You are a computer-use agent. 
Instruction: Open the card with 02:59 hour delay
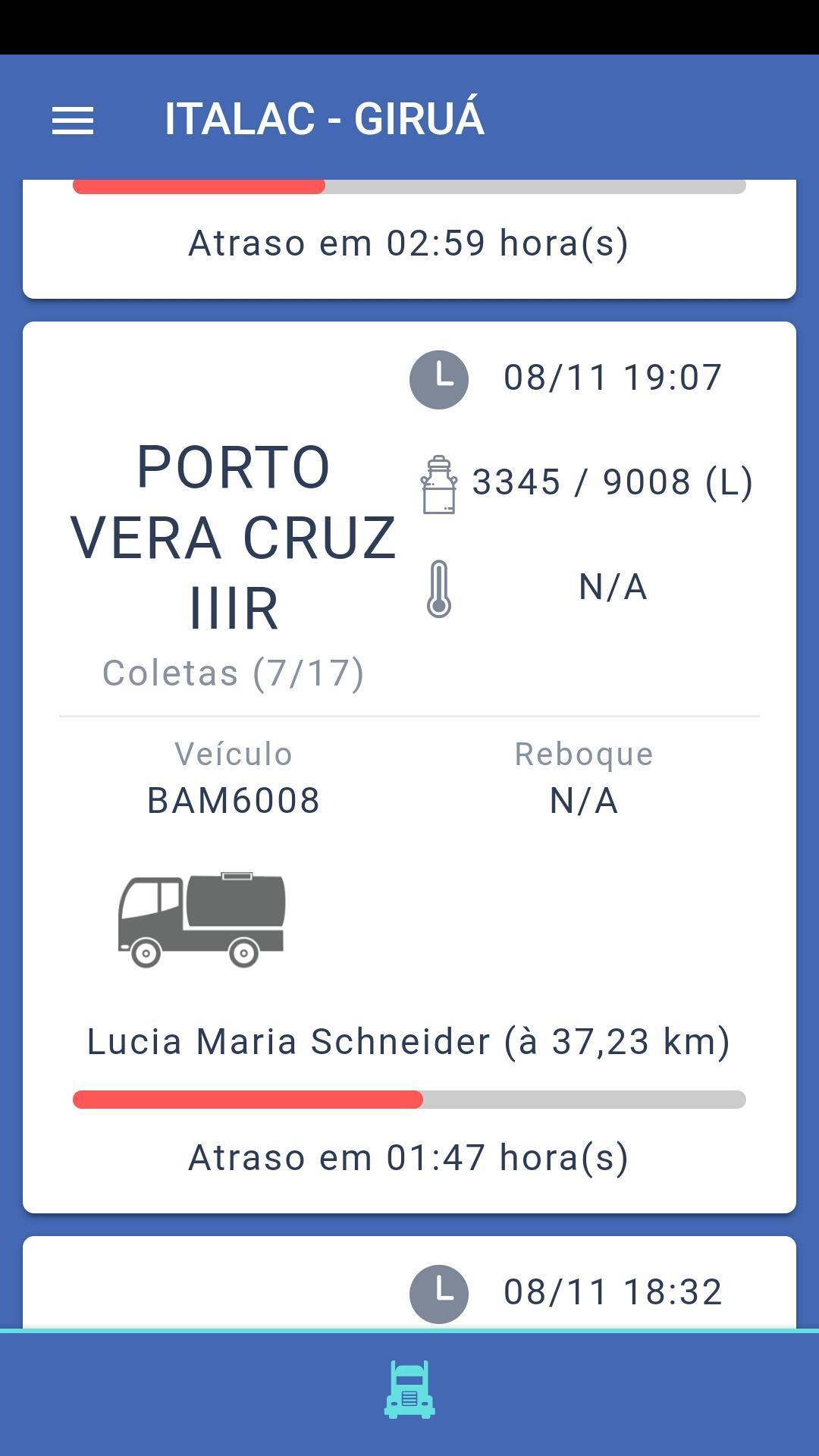coord(409,238)
